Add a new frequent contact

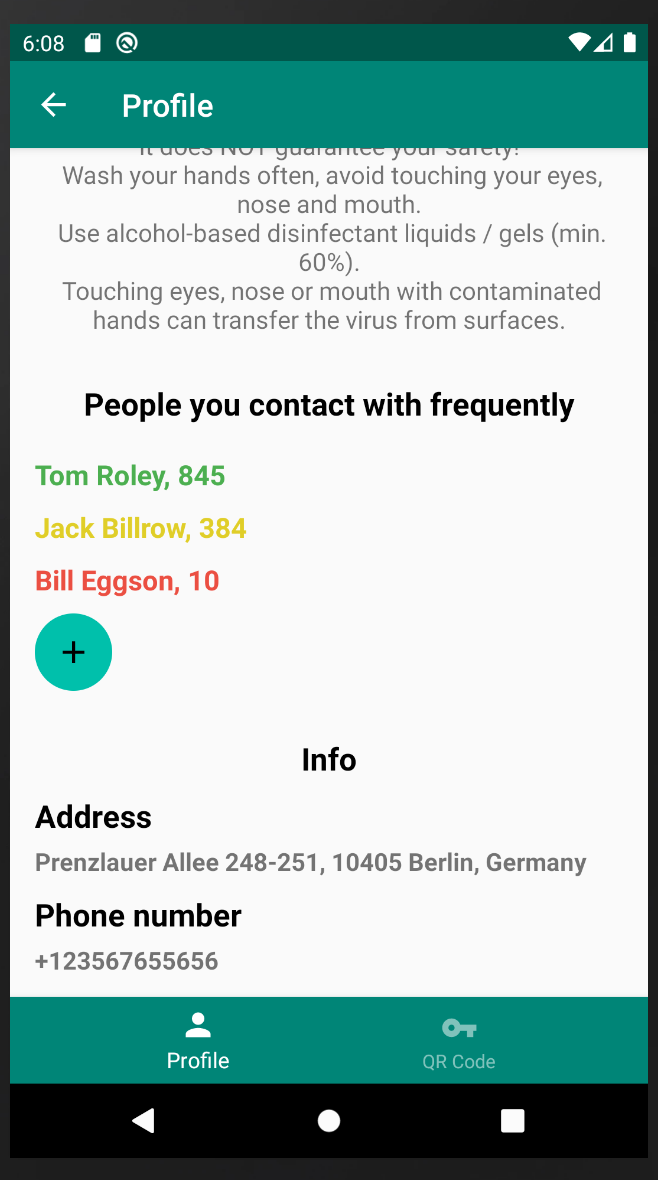[x=73, y=652]
